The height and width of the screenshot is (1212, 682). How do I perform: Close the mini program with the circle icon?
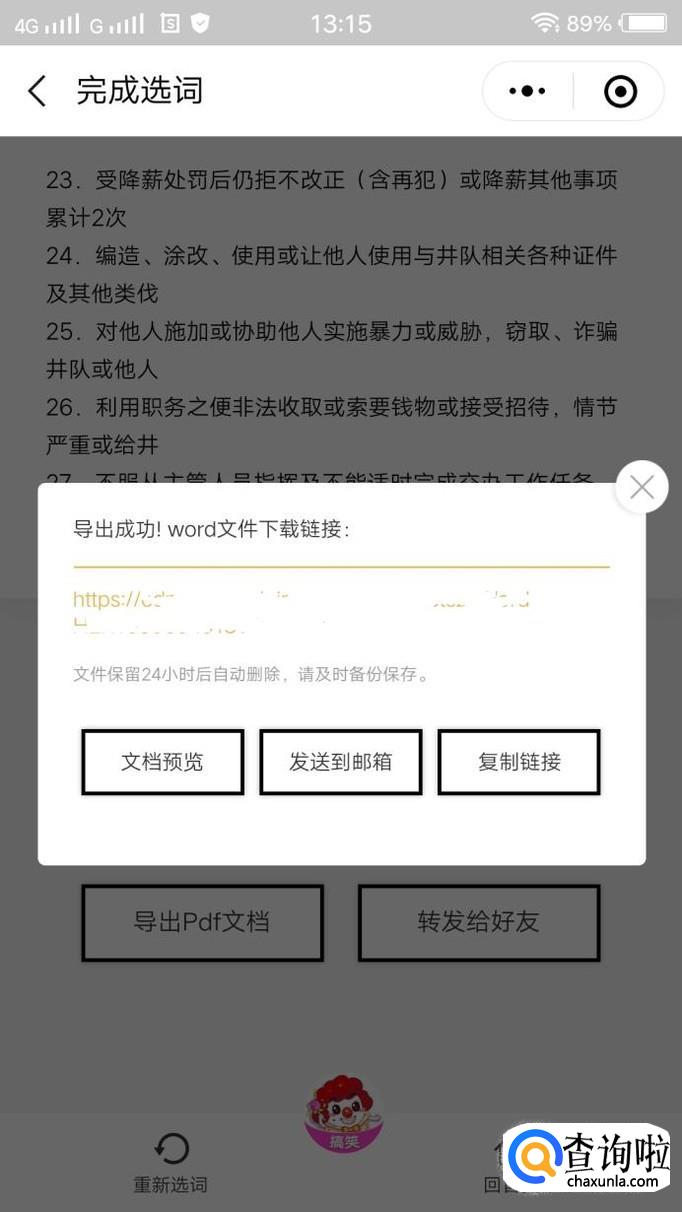tap(620, 91)
